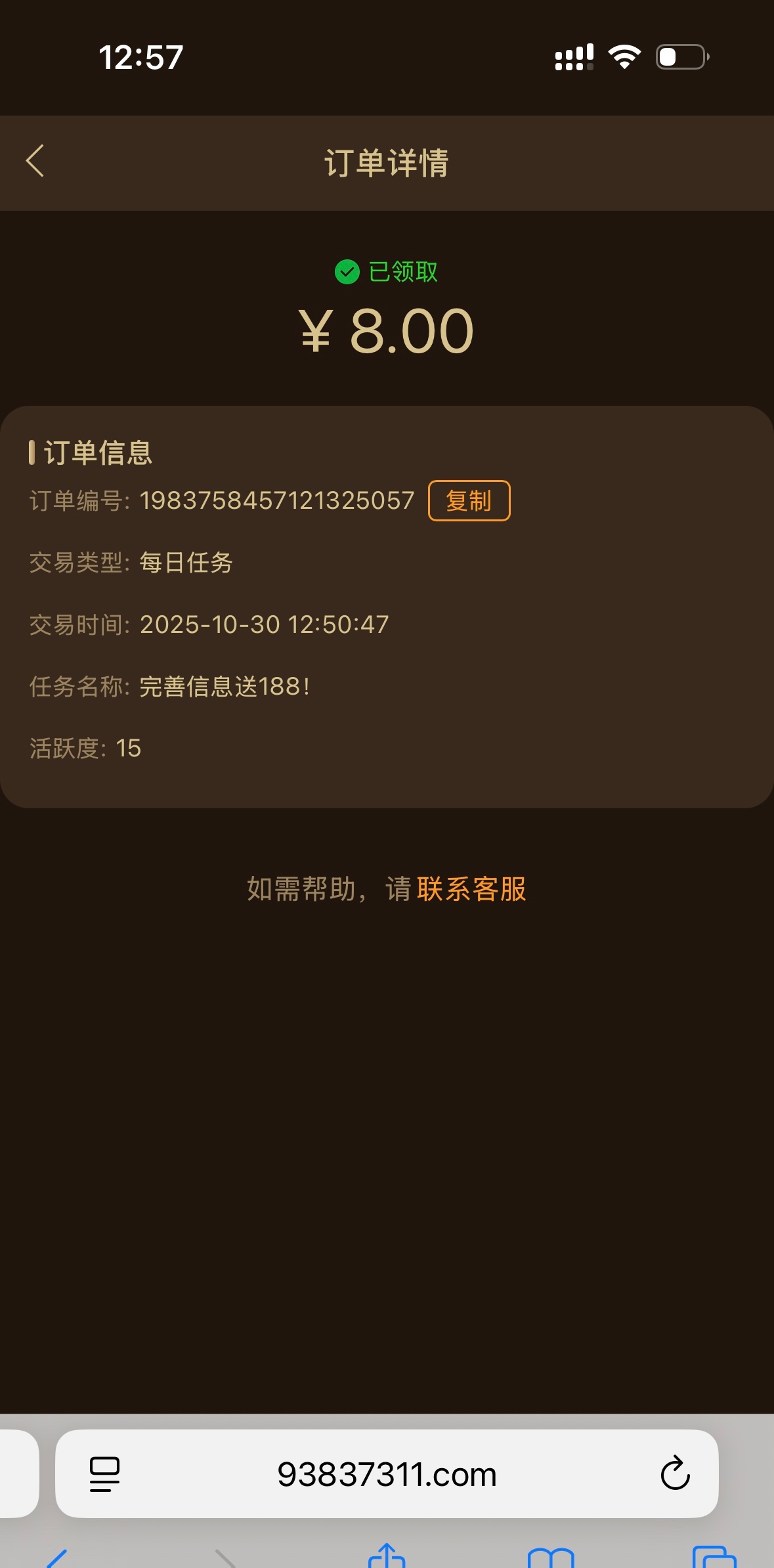Open the 联系客服 support link
The image size is (774, 1568).
pyautogui.click(x=471, y=889)
